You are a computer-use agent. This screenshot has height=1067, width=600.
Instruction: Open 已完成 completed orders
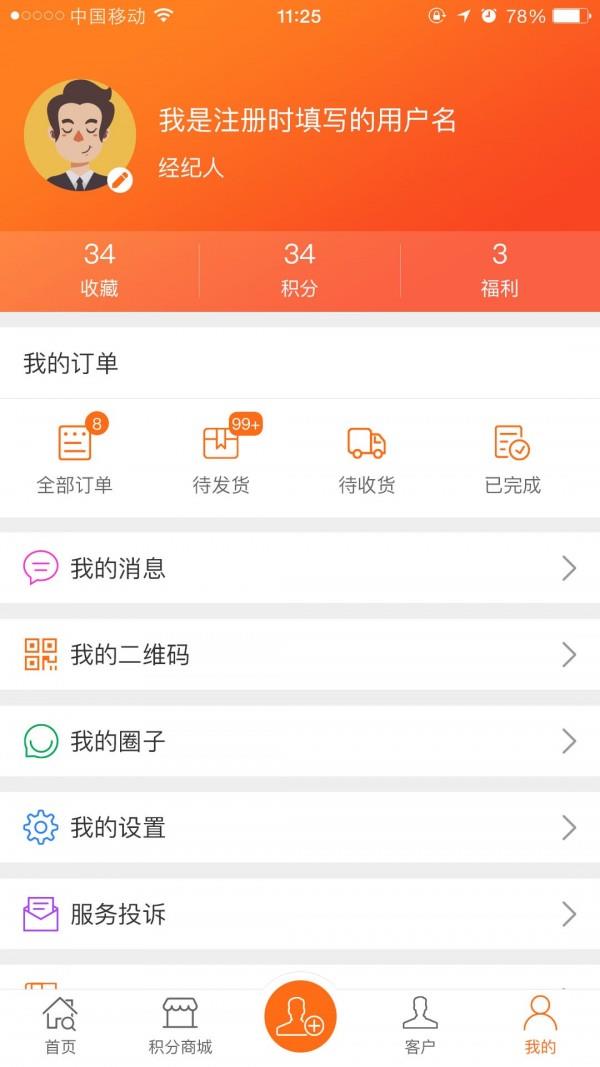tap(513, 455)
